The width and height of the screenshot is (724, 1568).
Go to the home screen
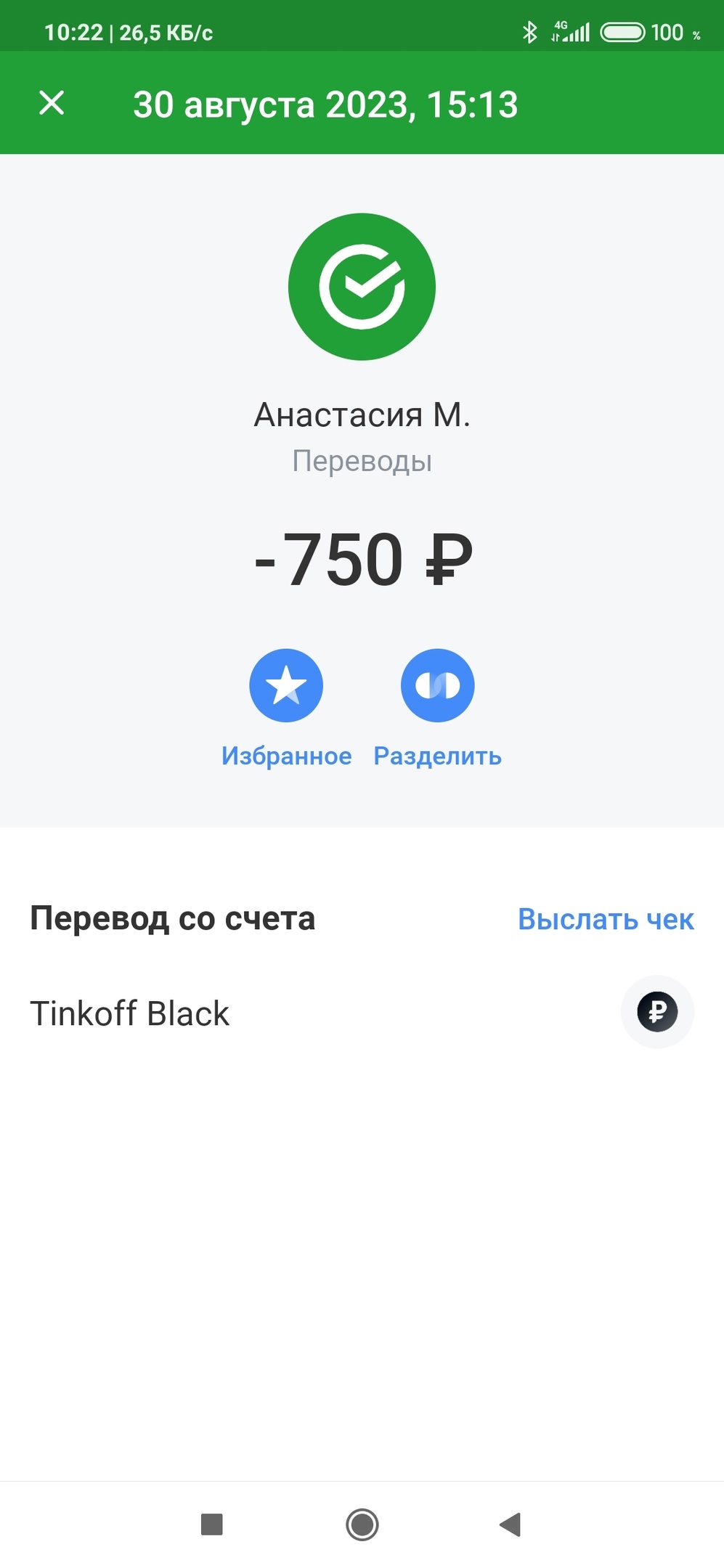tap(362, 1524)
